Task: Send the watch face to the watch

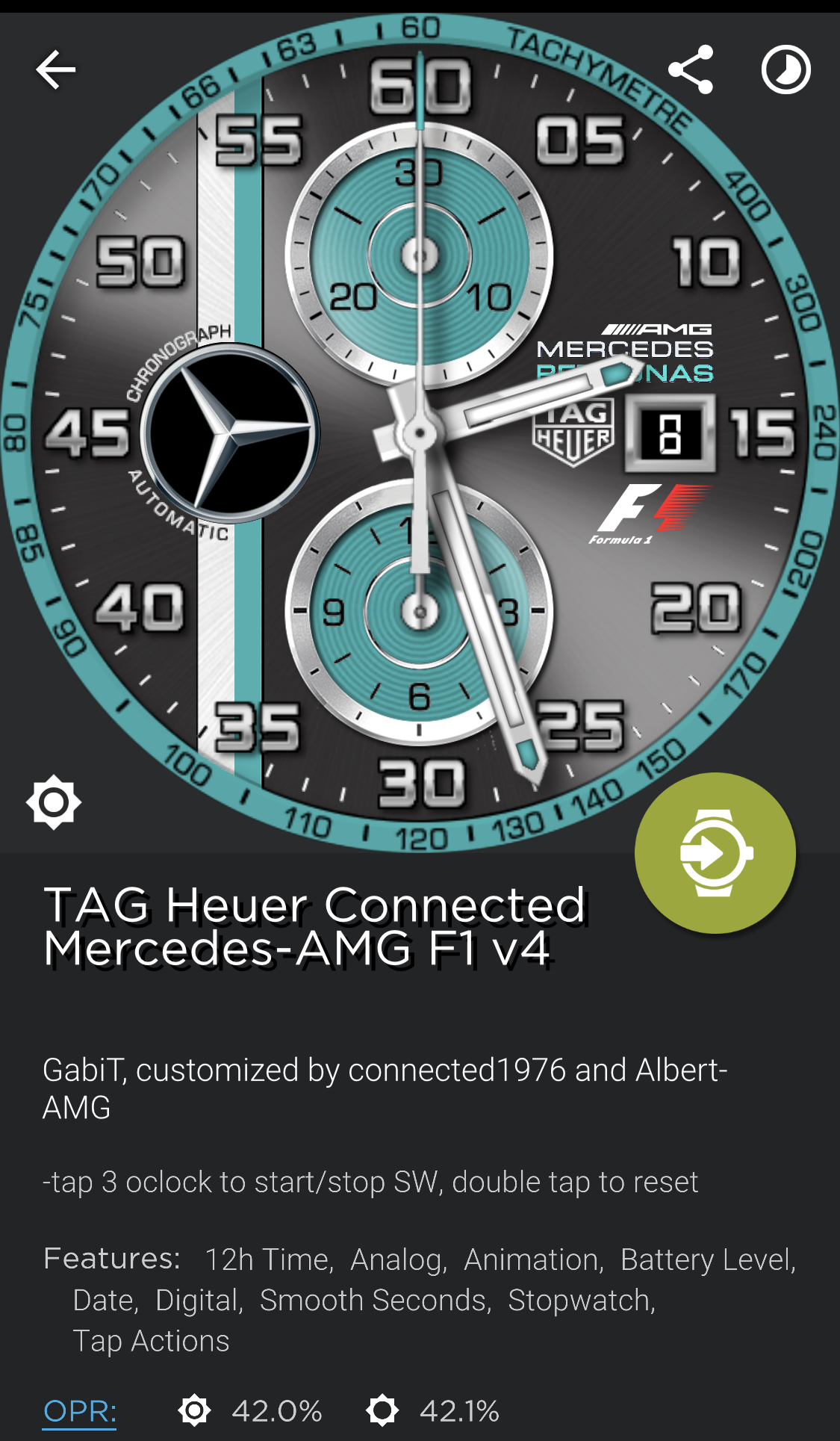Action: tap(715, 852)
